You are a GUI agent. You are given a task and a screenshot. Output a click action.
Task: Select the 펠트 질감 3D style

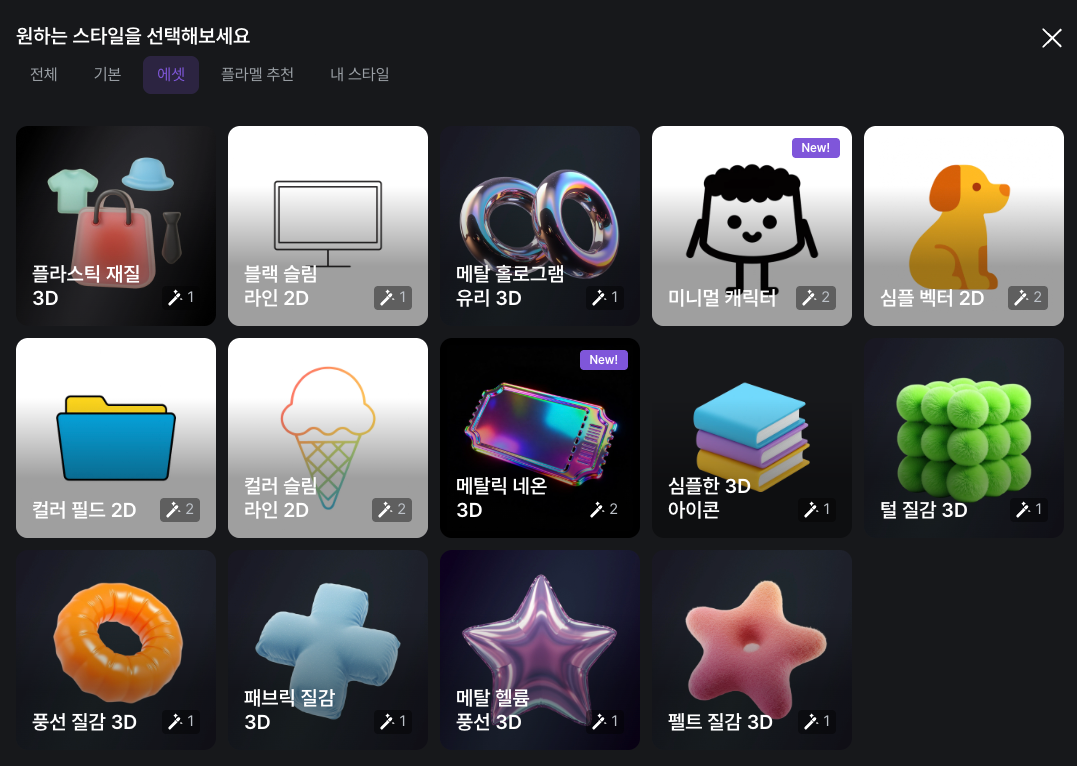751,649
